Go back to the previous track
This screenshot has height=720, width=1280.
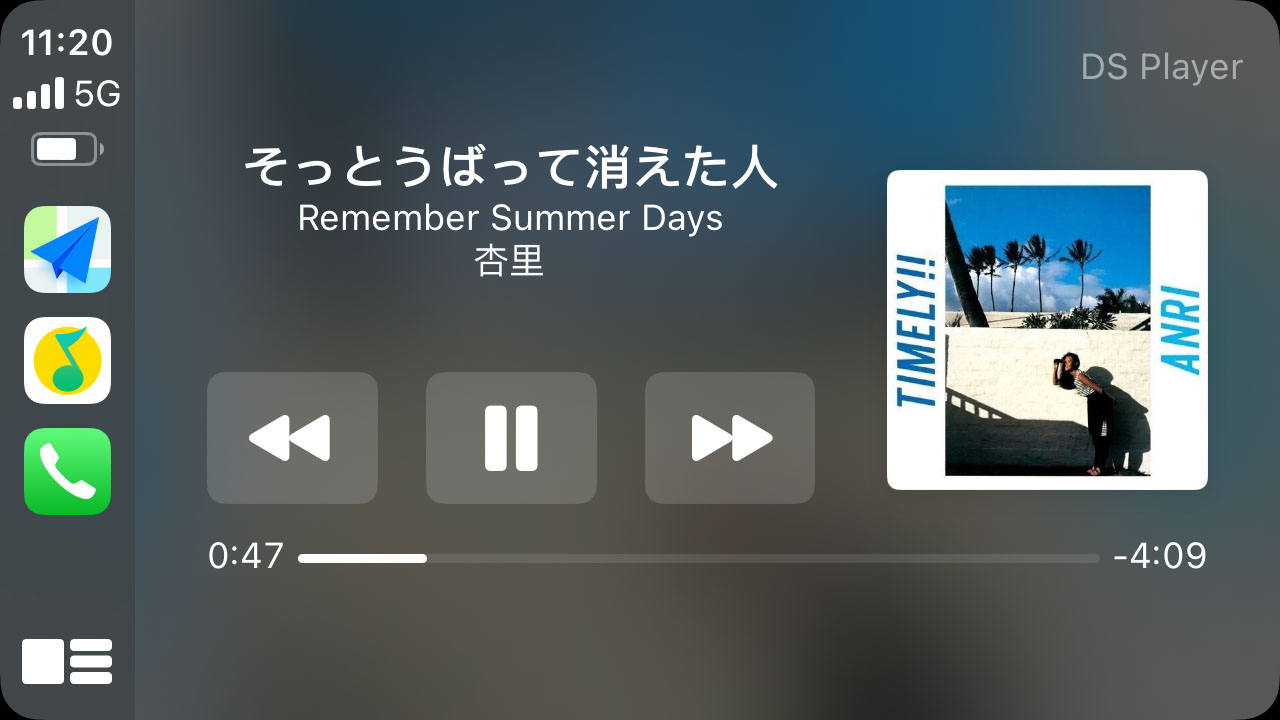click(x=292, y=438)
